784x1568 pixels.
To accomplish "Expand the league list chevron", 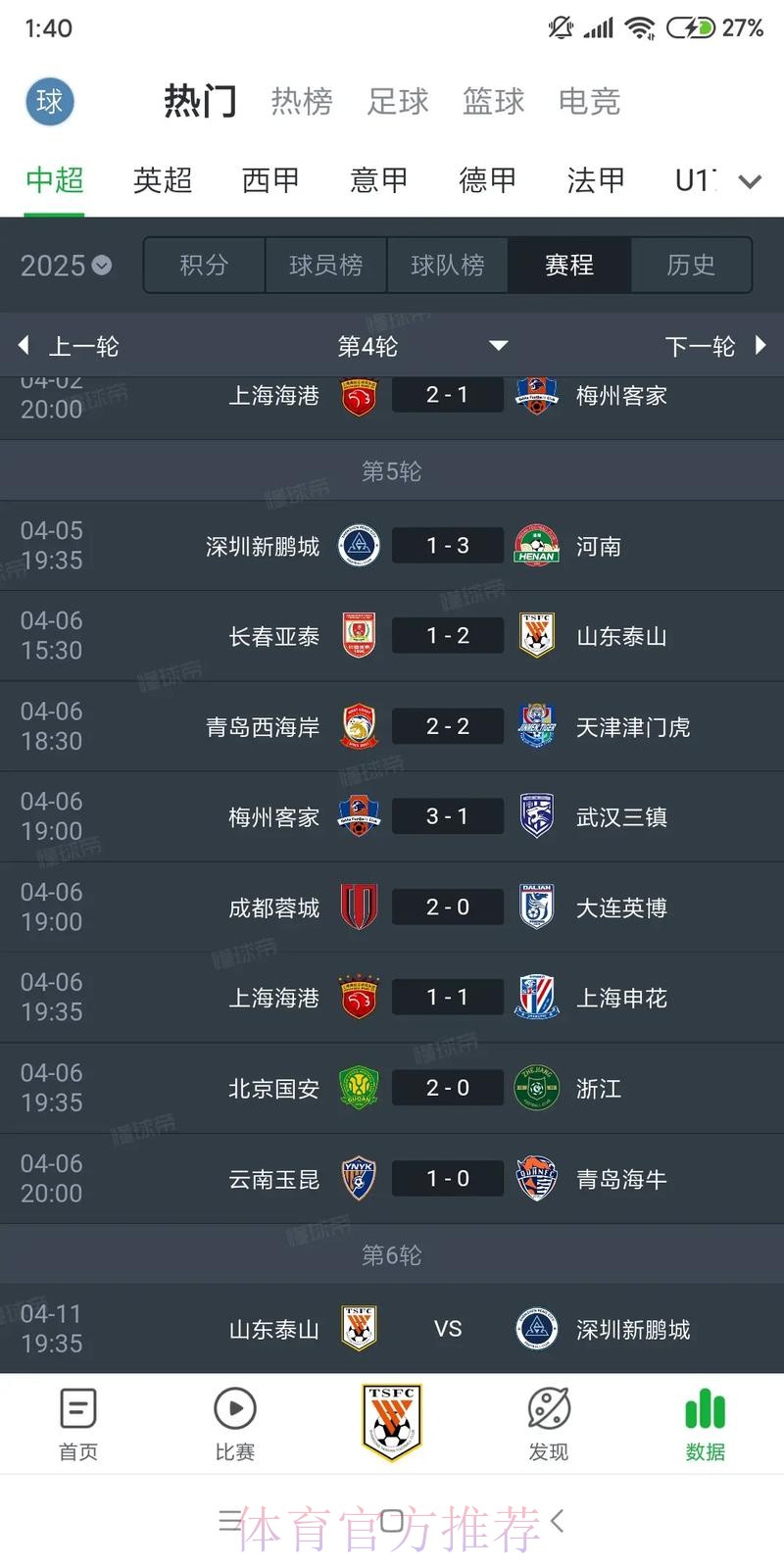I will [x=750, y=181].
